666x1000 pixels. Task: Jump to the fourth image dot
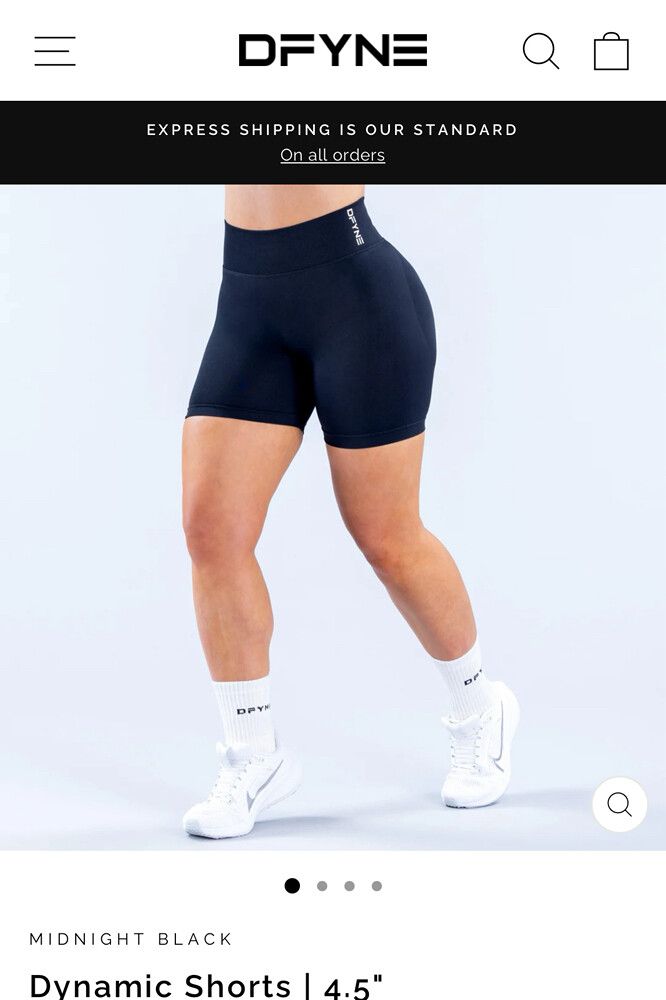[x=376, y=886]
